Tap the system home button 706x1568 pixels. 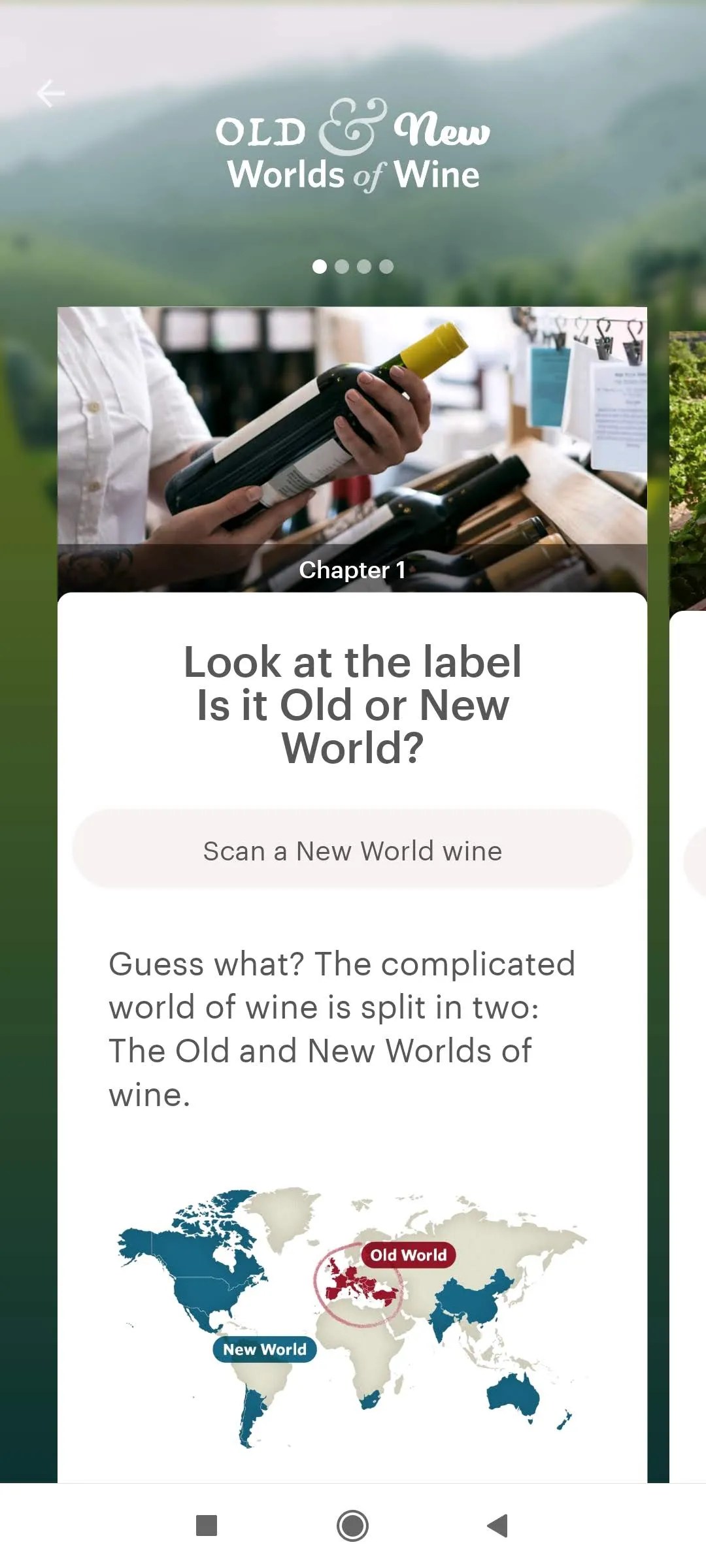pos(352,1526)
